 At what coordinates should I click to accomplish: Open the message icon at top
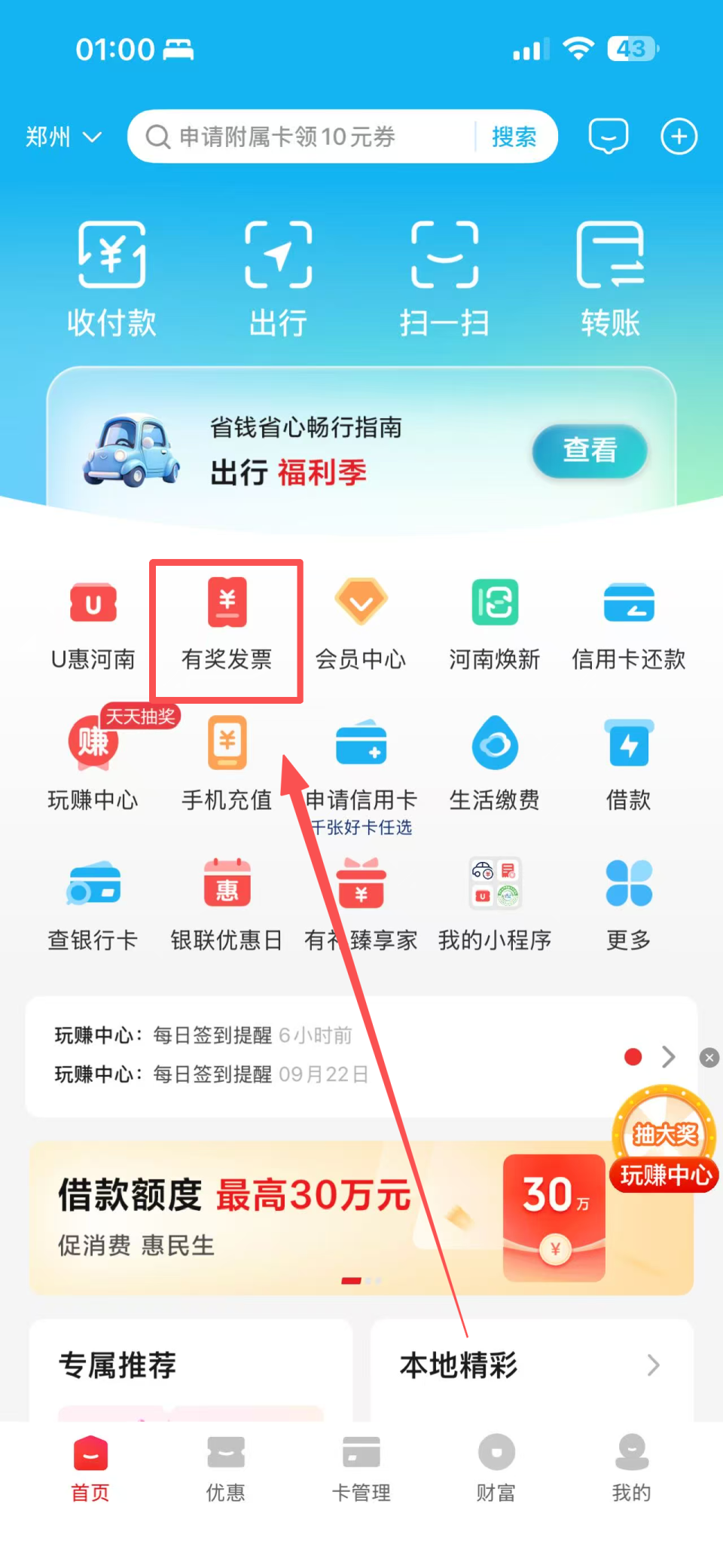(609, 136)
